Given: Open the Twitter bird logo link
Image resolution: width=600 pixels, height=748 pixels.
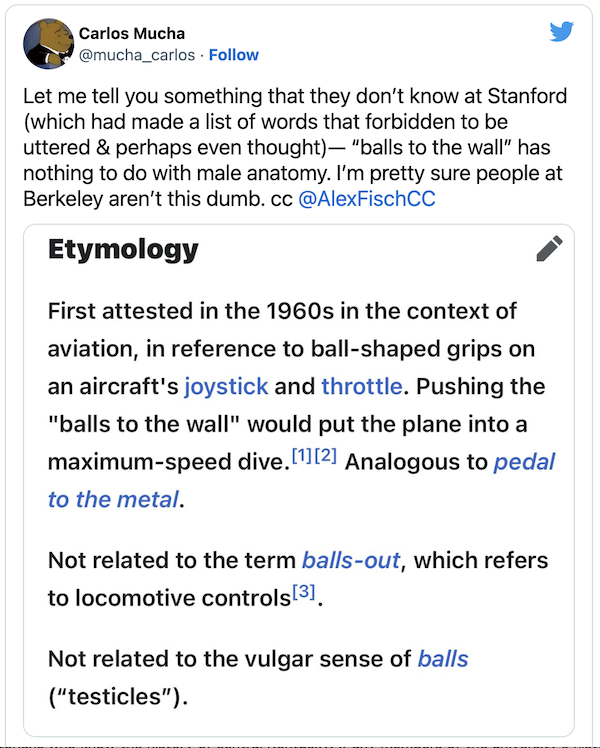Looking at the screenshot, I should 562,34.
